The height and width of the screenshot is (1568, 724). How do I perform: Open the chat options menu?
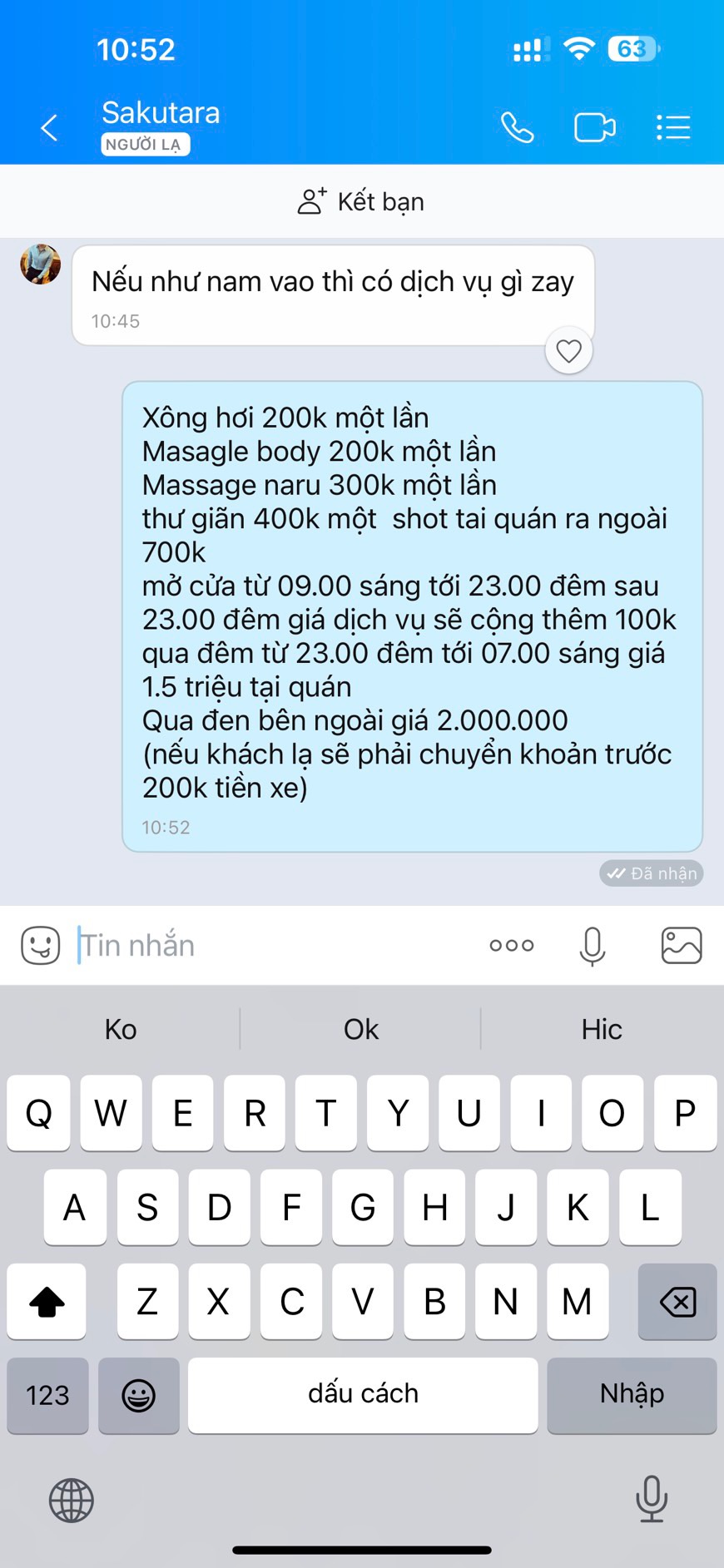pyautogui.click(x=672, y=128)
